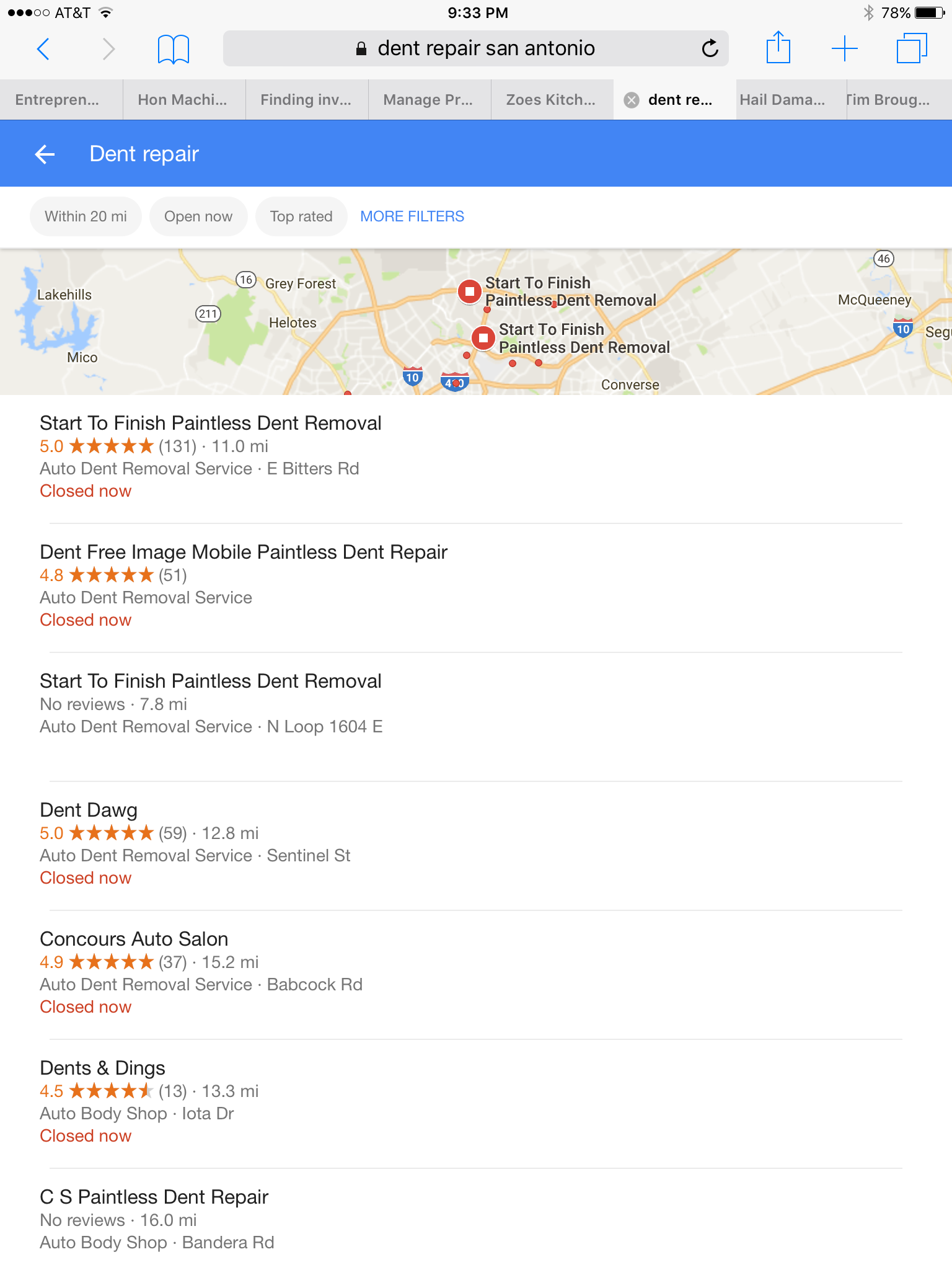The width and height of the screenshot is (952, 1270).
Task: Tap the Safari address bar
Action: click(476, 48)
